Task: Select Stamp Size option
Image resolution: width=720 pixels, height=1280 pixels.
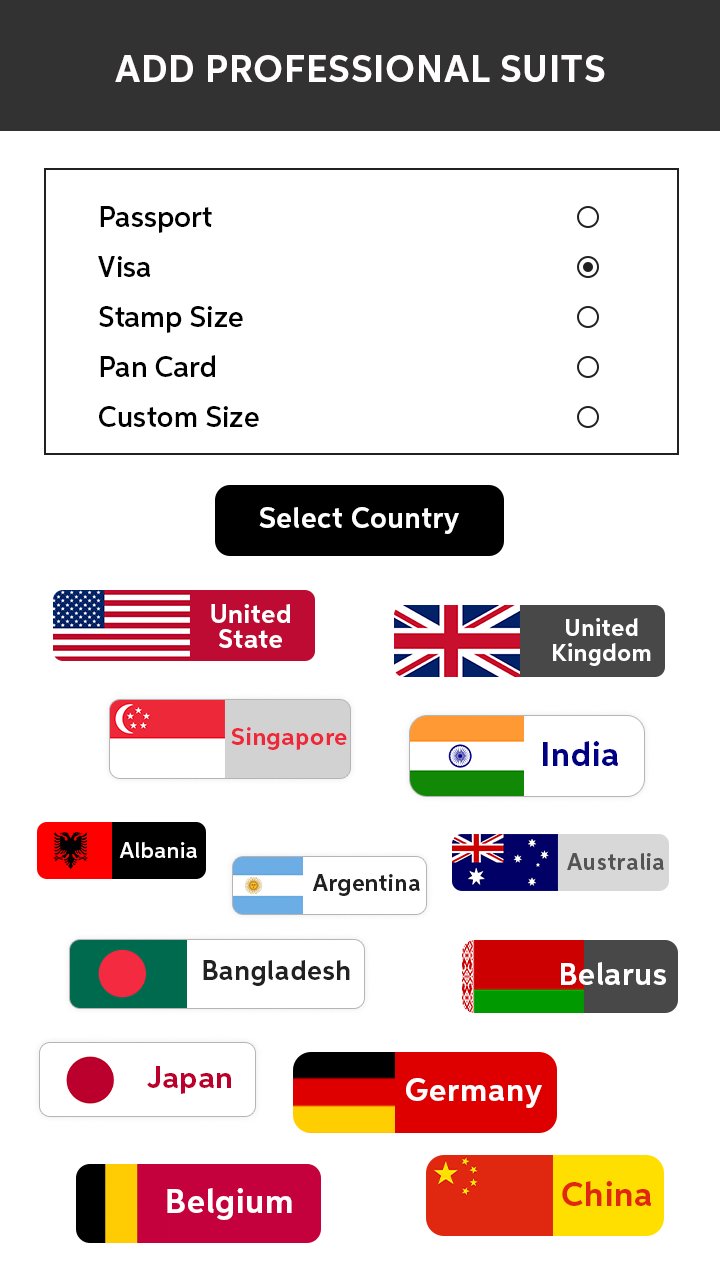Action: click(x=588, y=317)
